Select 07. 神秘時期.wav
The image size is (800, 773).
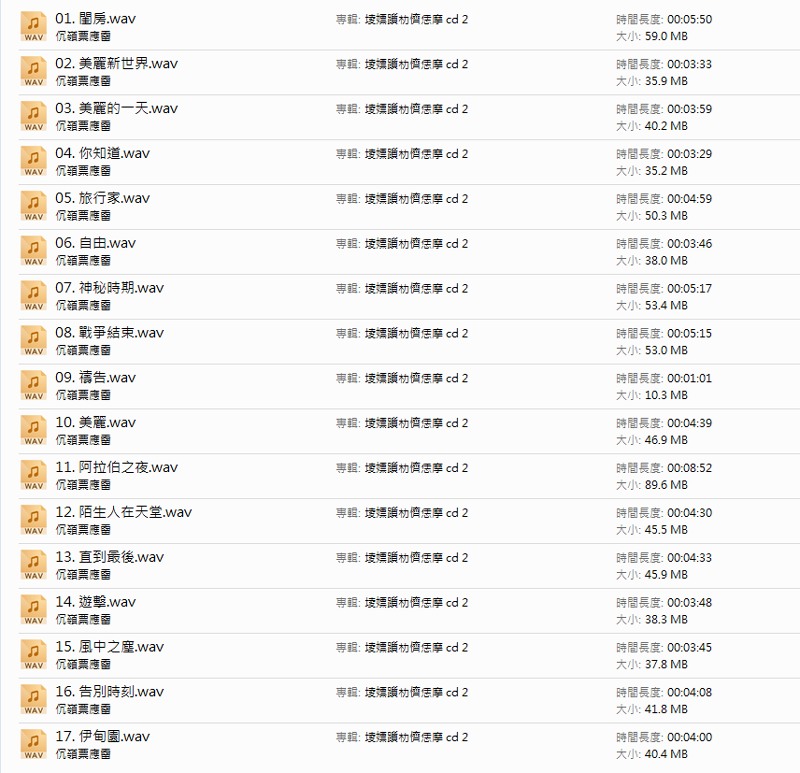[x=109, y=288]
